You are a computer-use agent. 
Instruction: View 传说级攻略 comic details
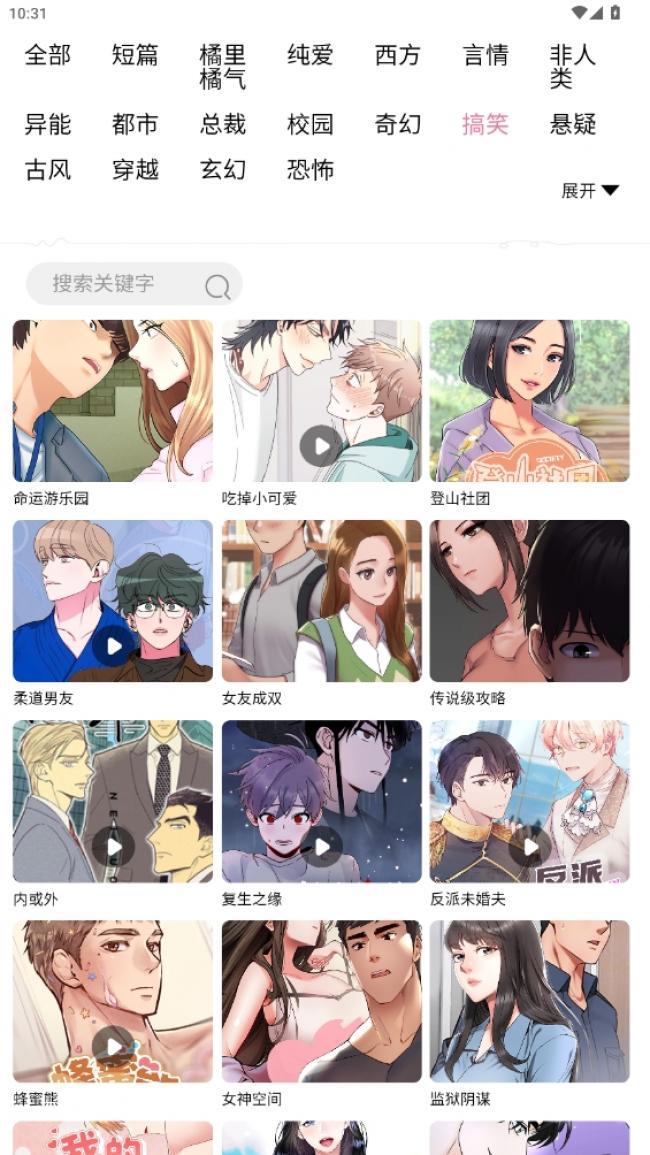coord(529,602)
